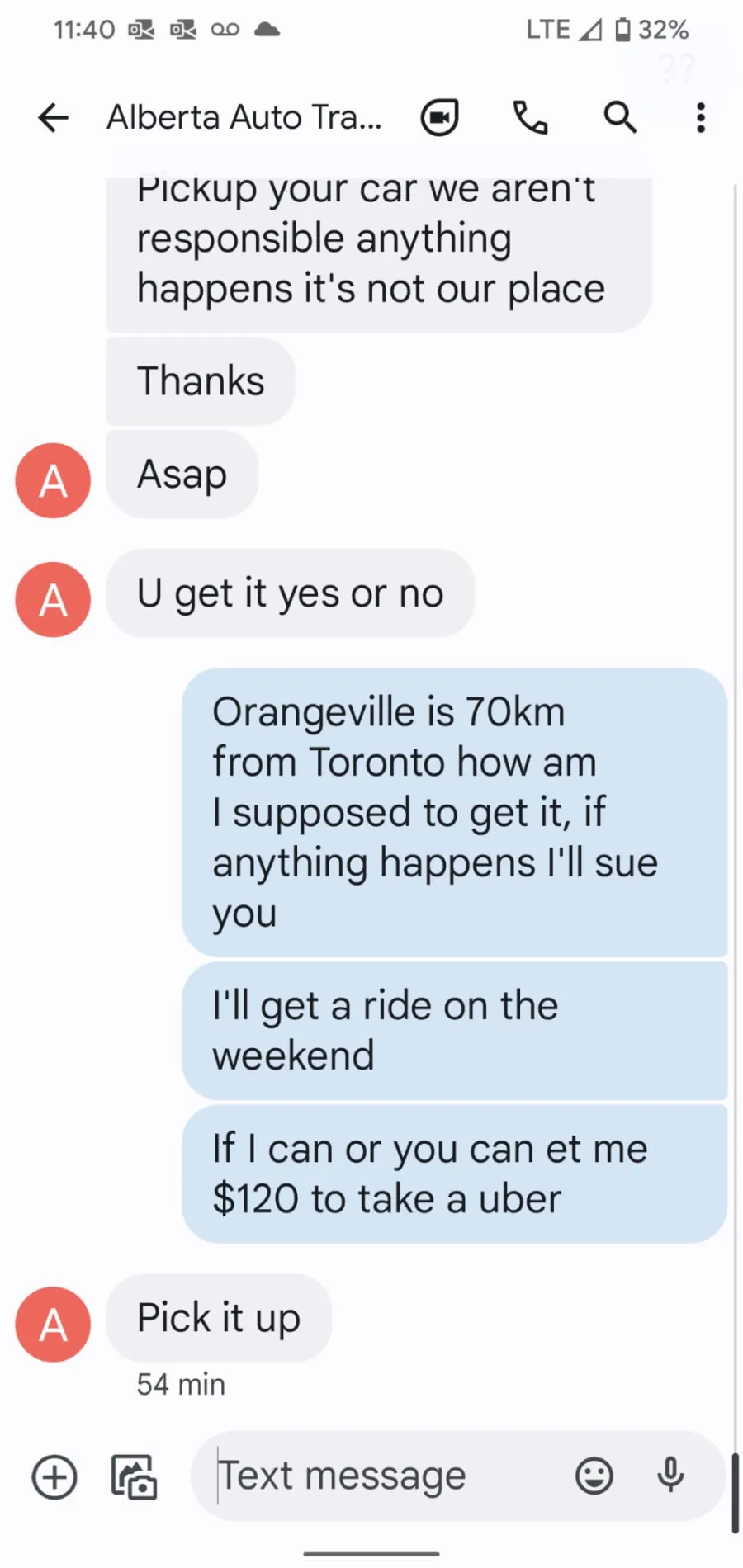The height and width of the screenshot is (1568, 743).
Task: Go back to the conversations list
Action: 53,118
